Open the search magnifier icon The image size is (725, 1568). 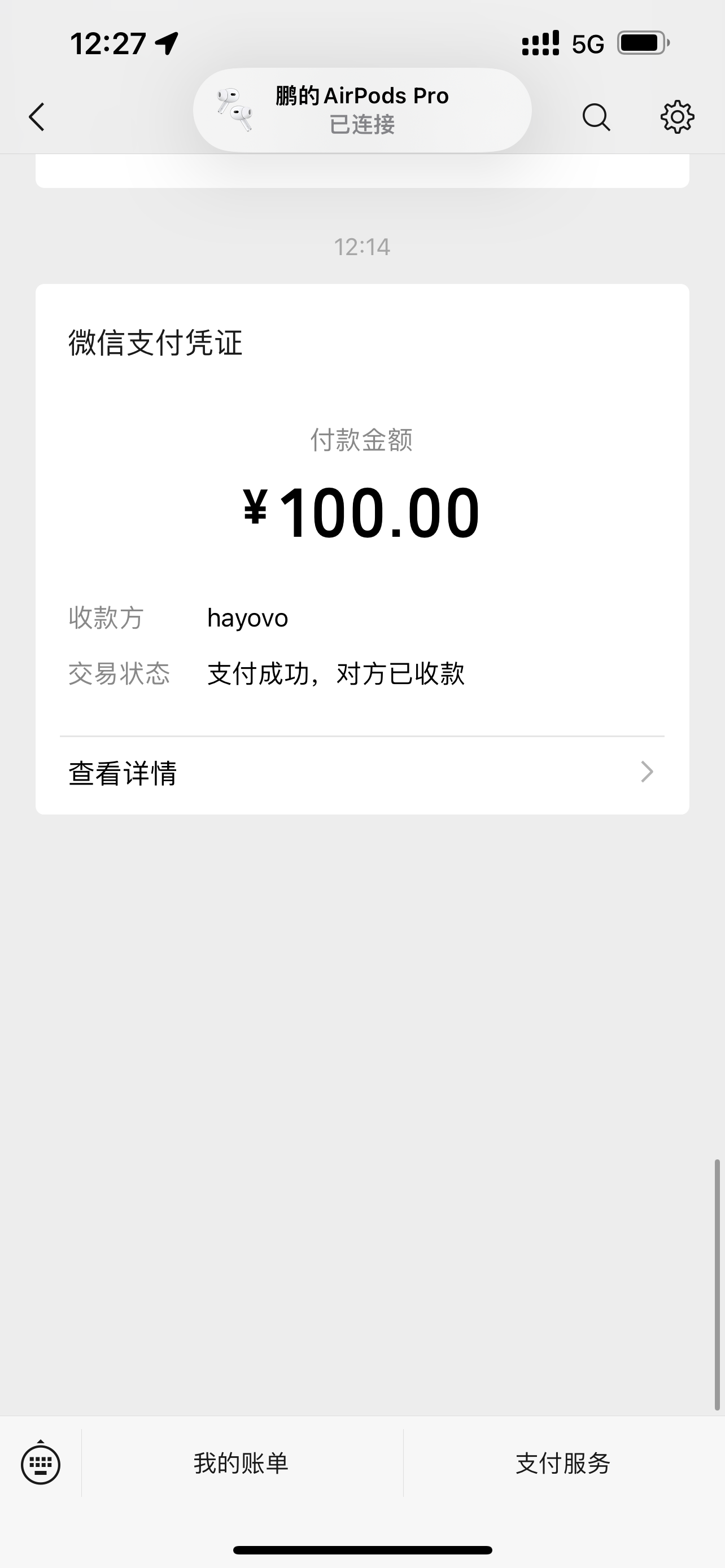pos(596,117)
